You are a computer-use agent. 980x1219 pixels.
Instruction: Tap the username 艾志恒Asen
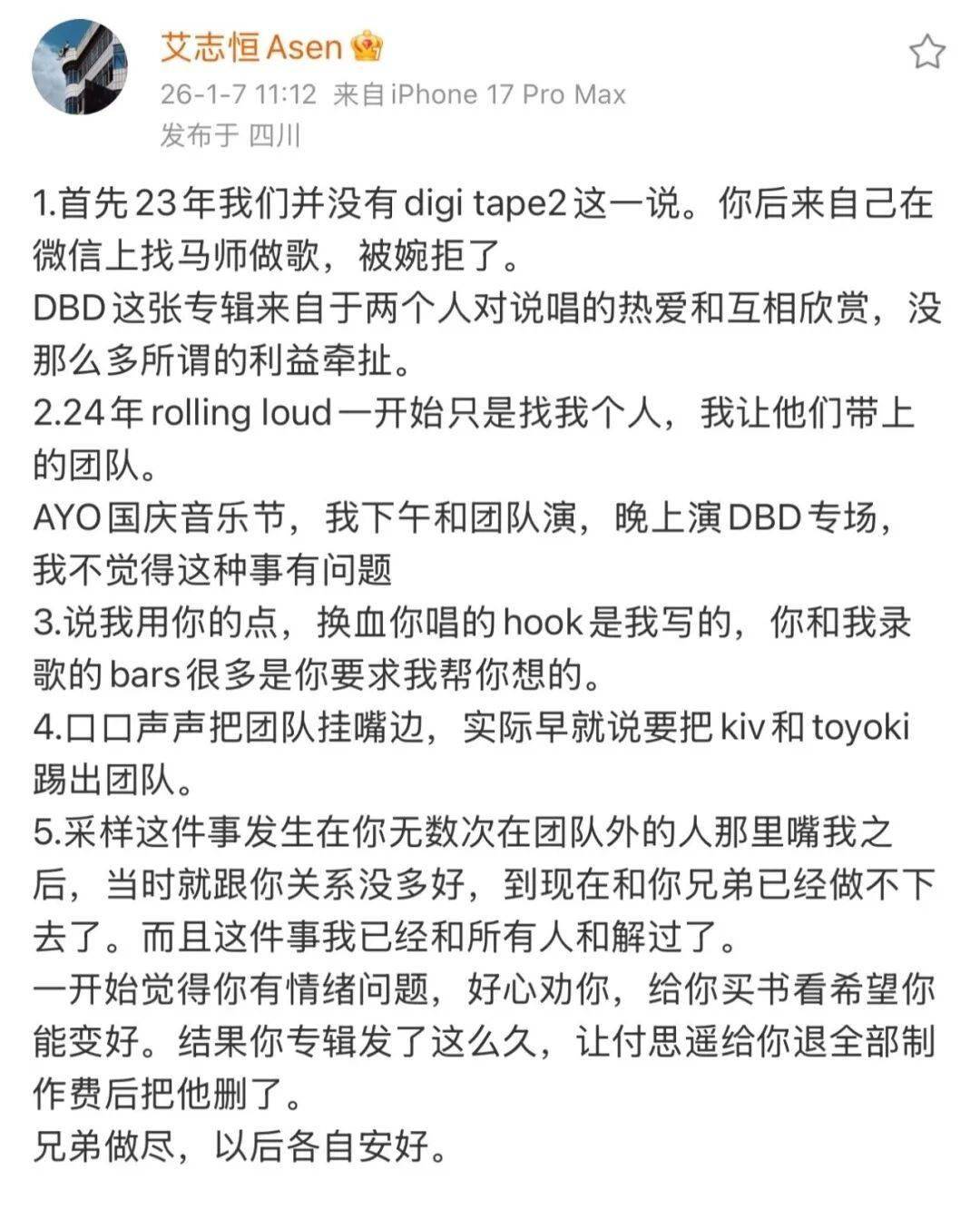pos(251,47)
